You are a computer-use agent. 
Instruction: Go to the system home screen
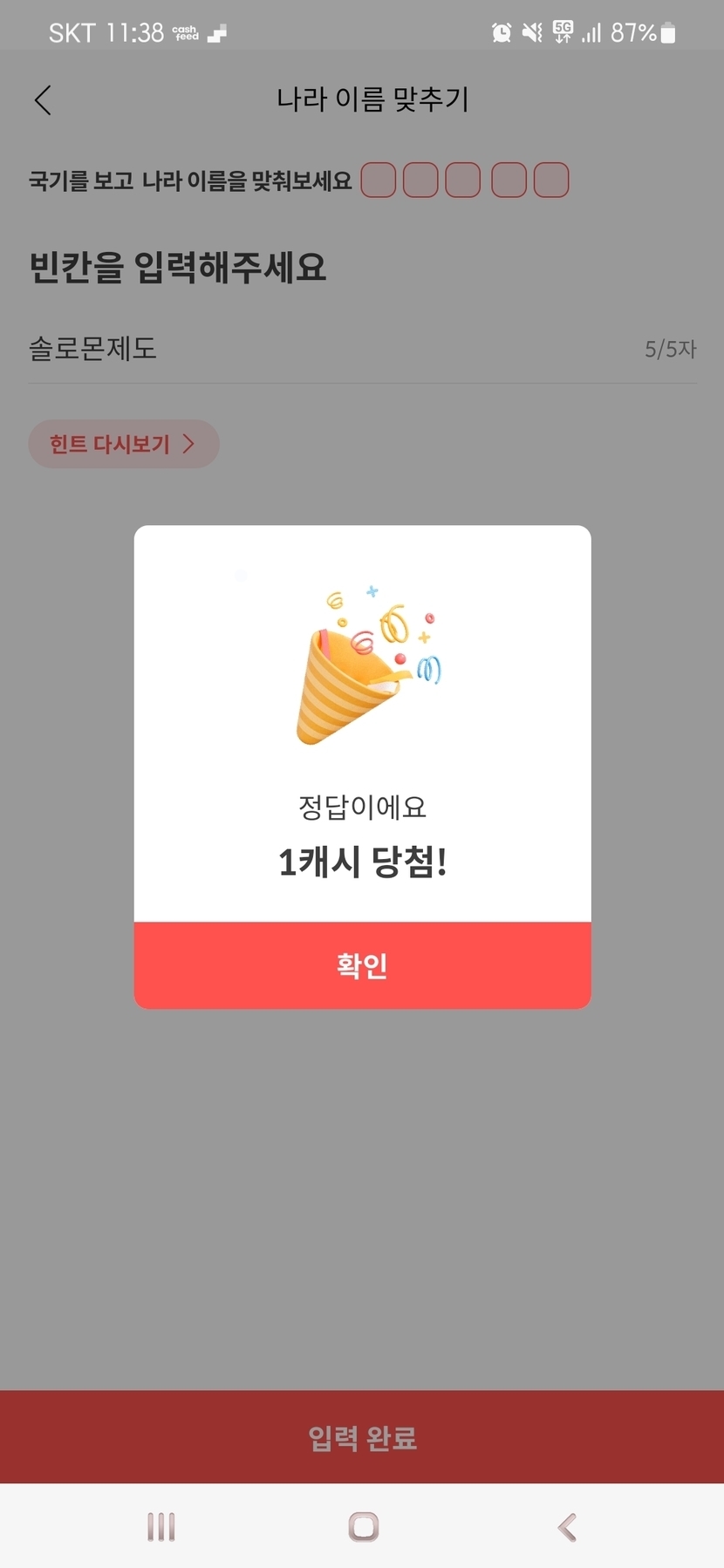[x=363, y=1527]
